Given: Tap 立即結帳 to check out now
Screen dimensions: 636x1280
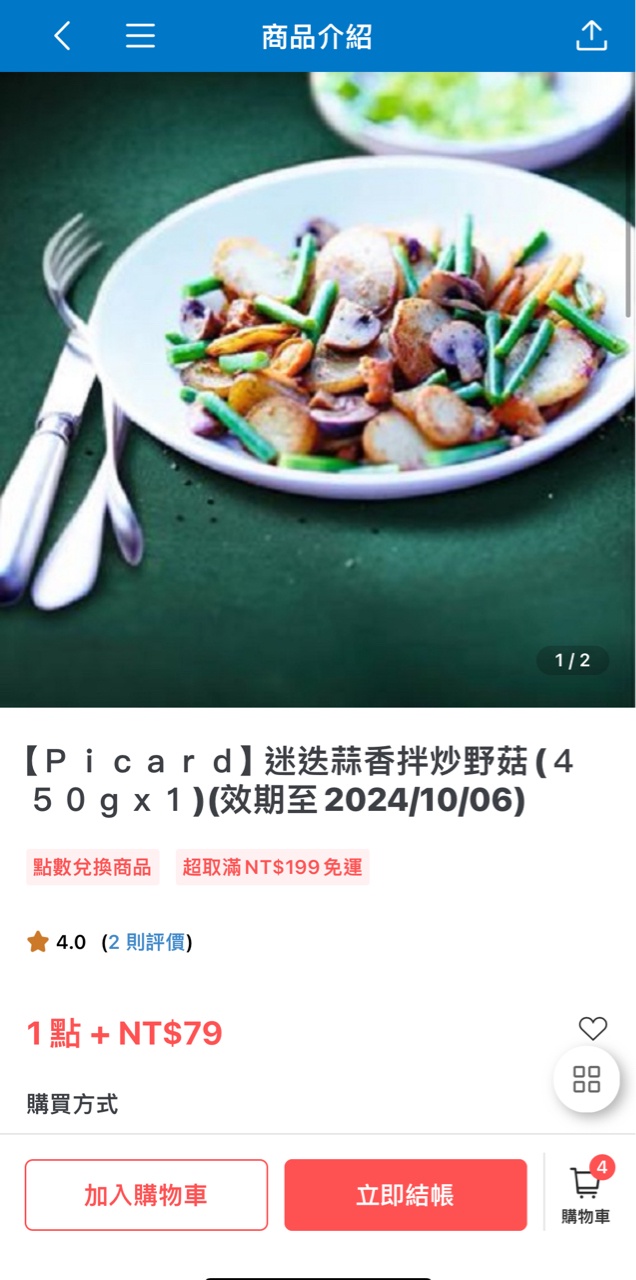Looking at the screenshot, I should 405,1195.
